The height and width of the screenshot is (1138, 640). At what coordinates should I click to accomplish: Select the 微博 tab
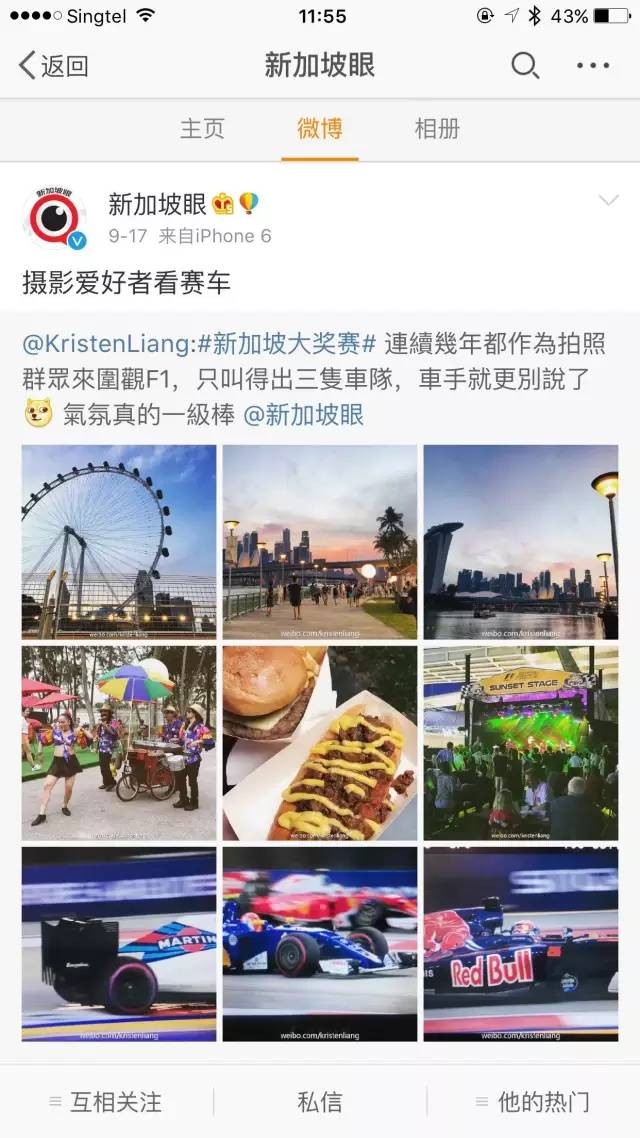pos(319,129)
